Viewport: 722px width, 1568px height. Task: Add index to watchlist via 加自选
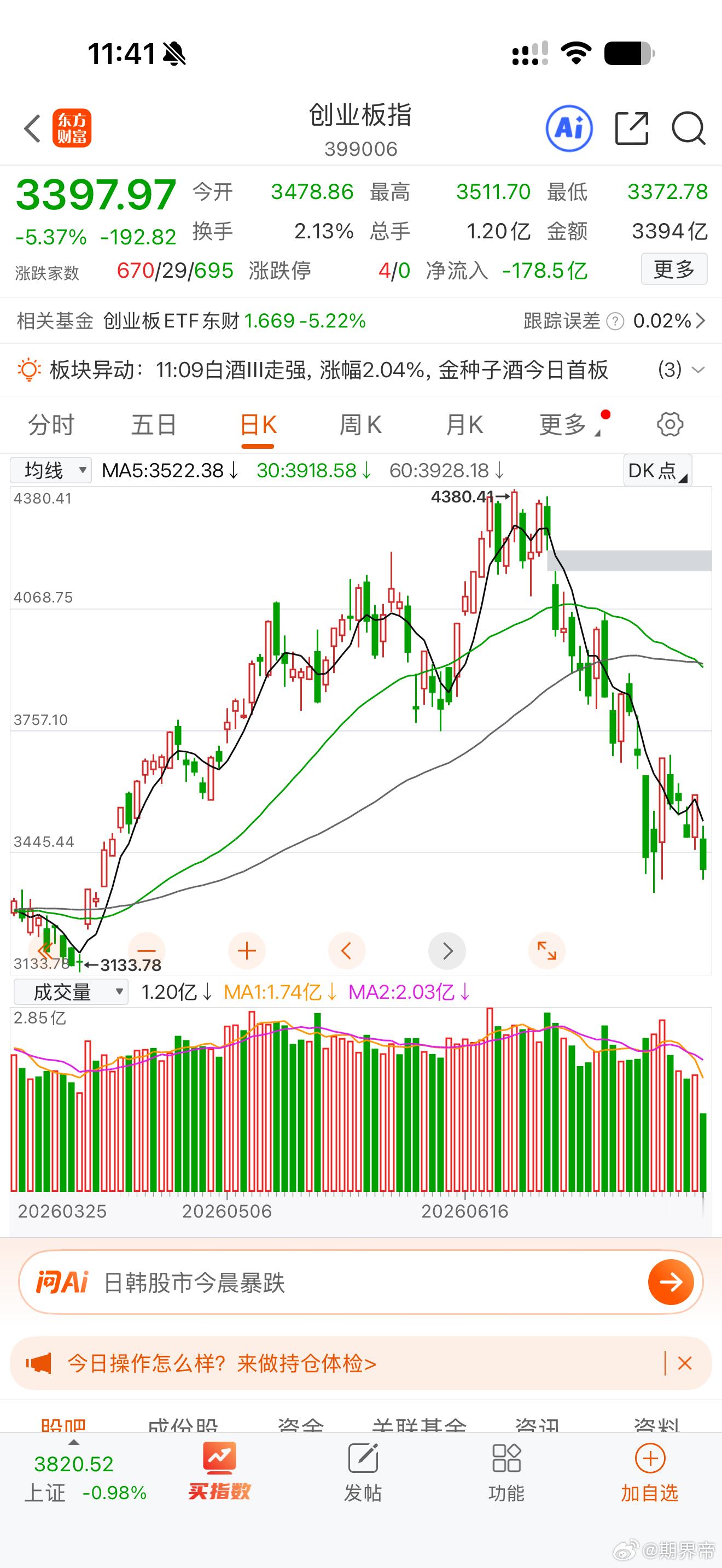[x=650, y=1475]
